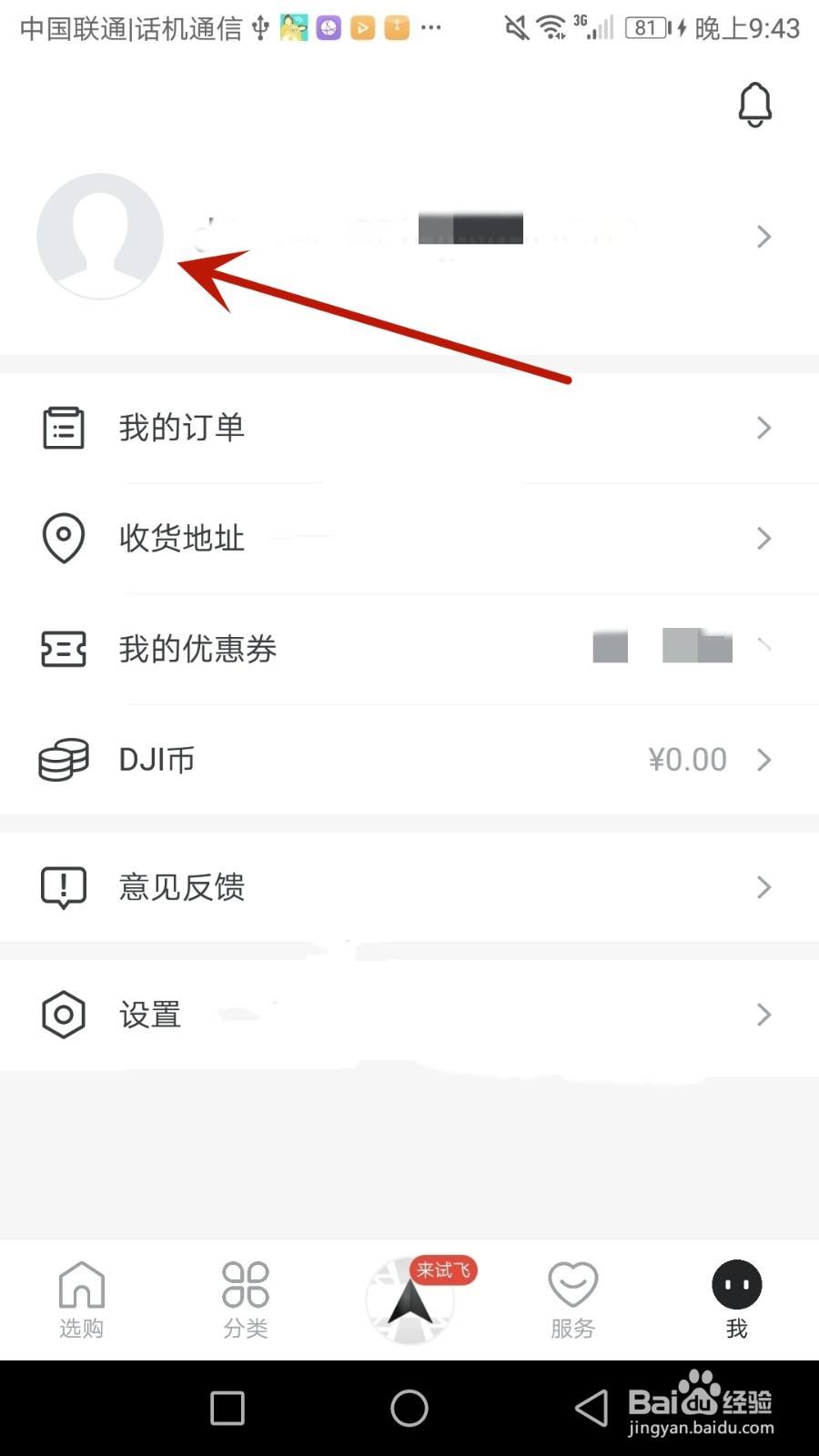
Task: Open 收货地址 shipping address page
Action: [181, 538]
